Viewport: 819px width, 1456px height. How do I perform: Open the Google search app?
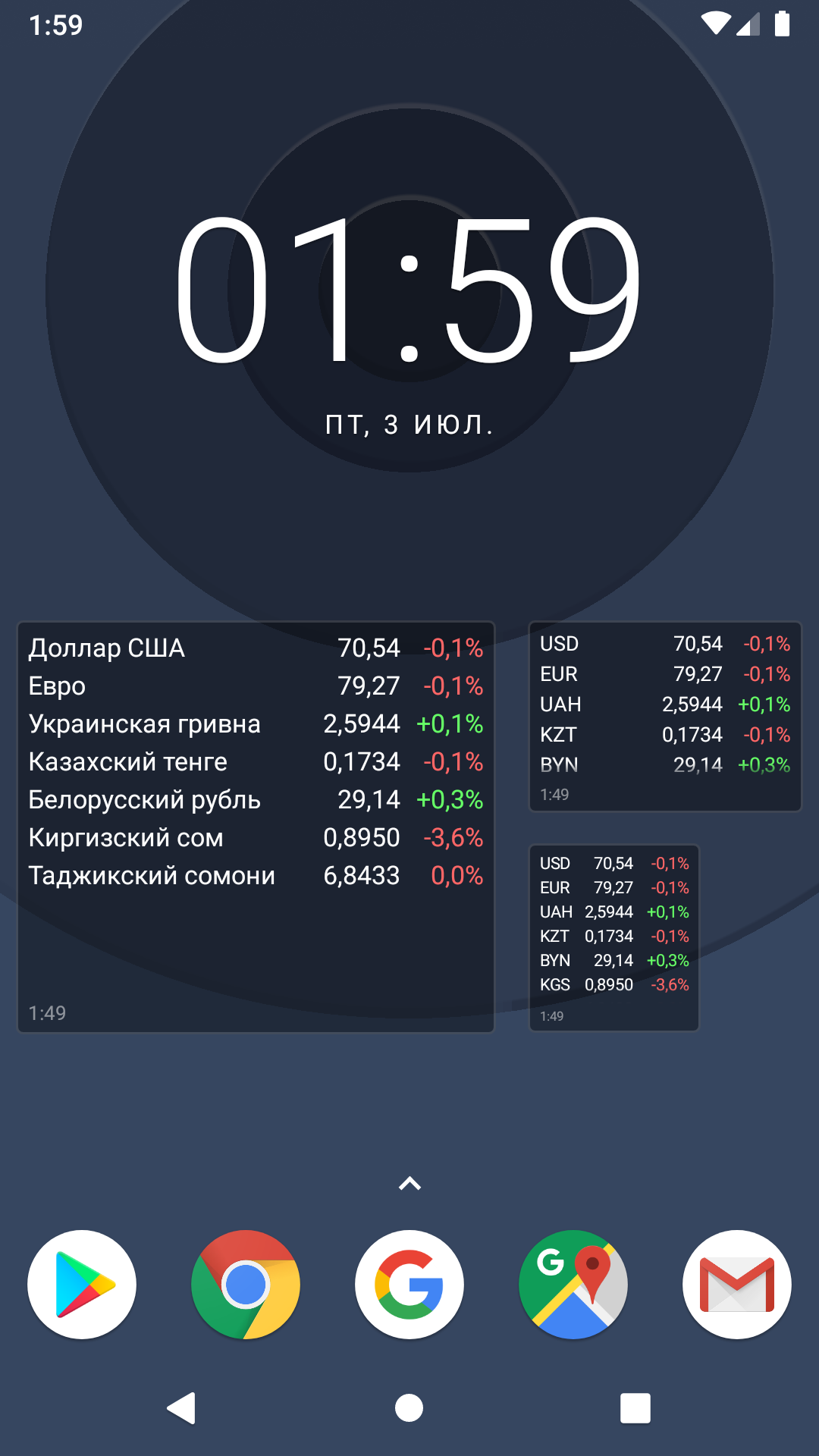tap(409, 1283)
